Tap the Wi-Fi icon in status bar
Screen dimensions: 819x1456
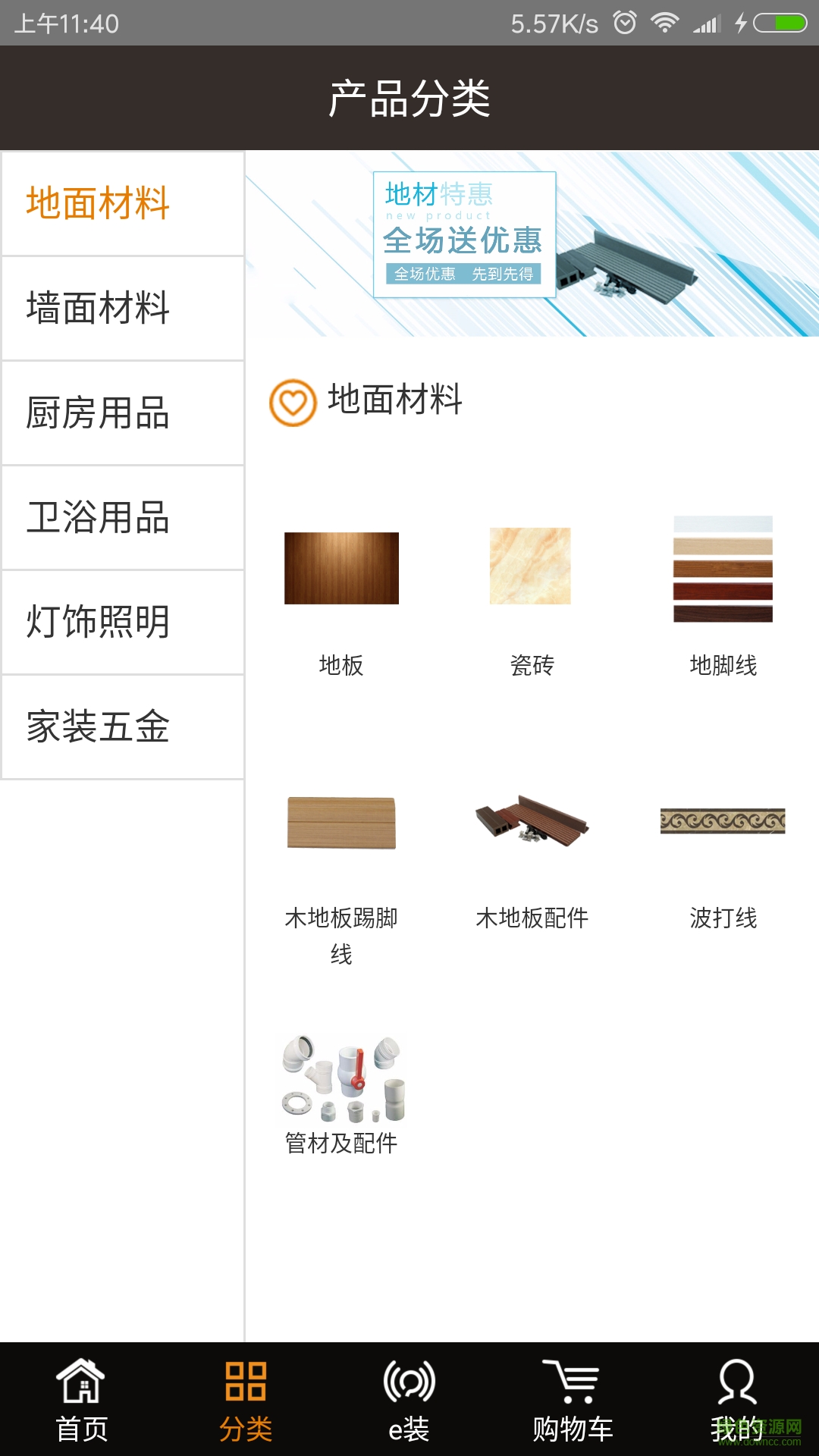tap(665, 23)
